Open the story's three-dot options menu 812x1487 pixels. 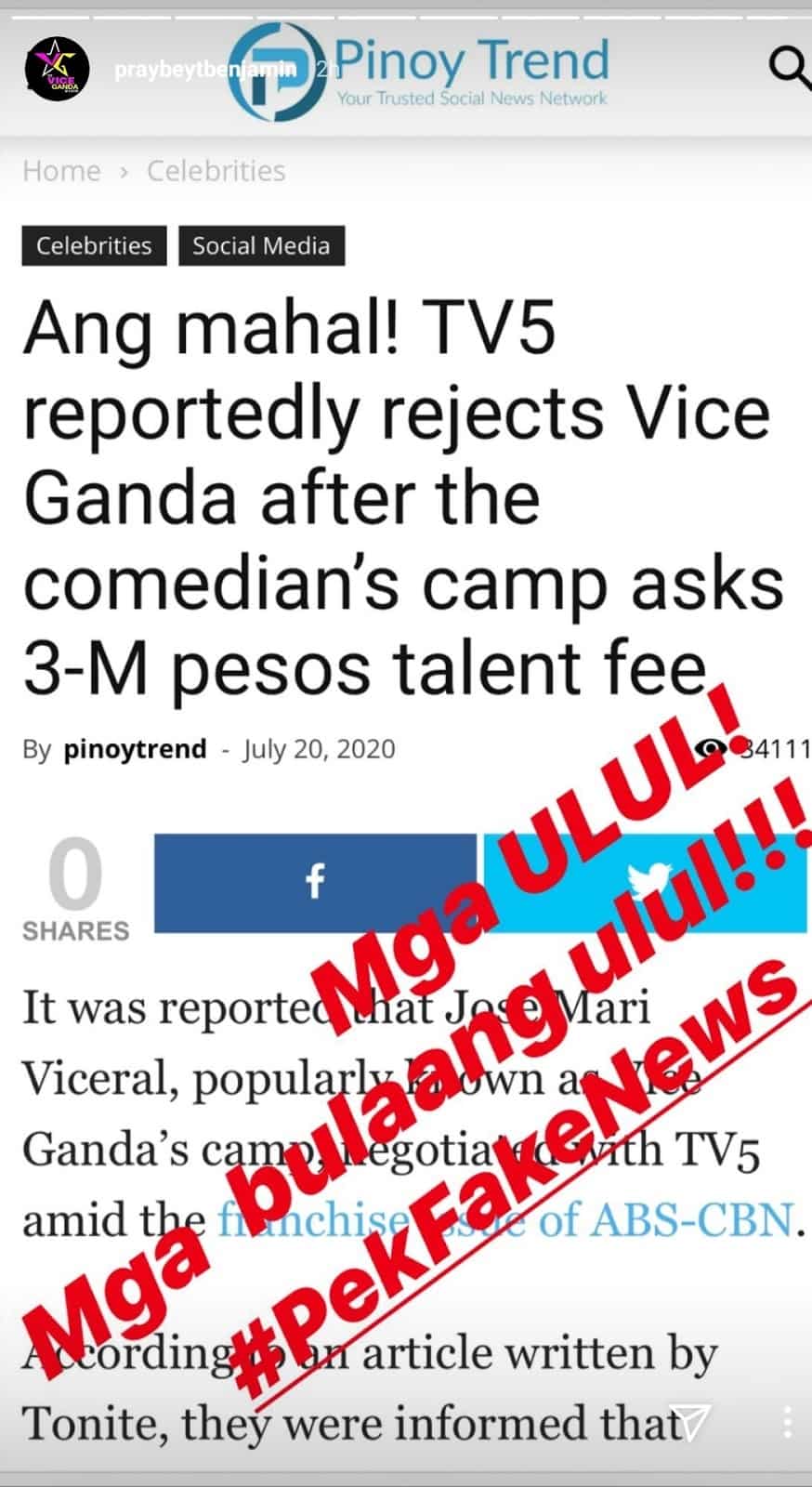tap(788, 1422)
